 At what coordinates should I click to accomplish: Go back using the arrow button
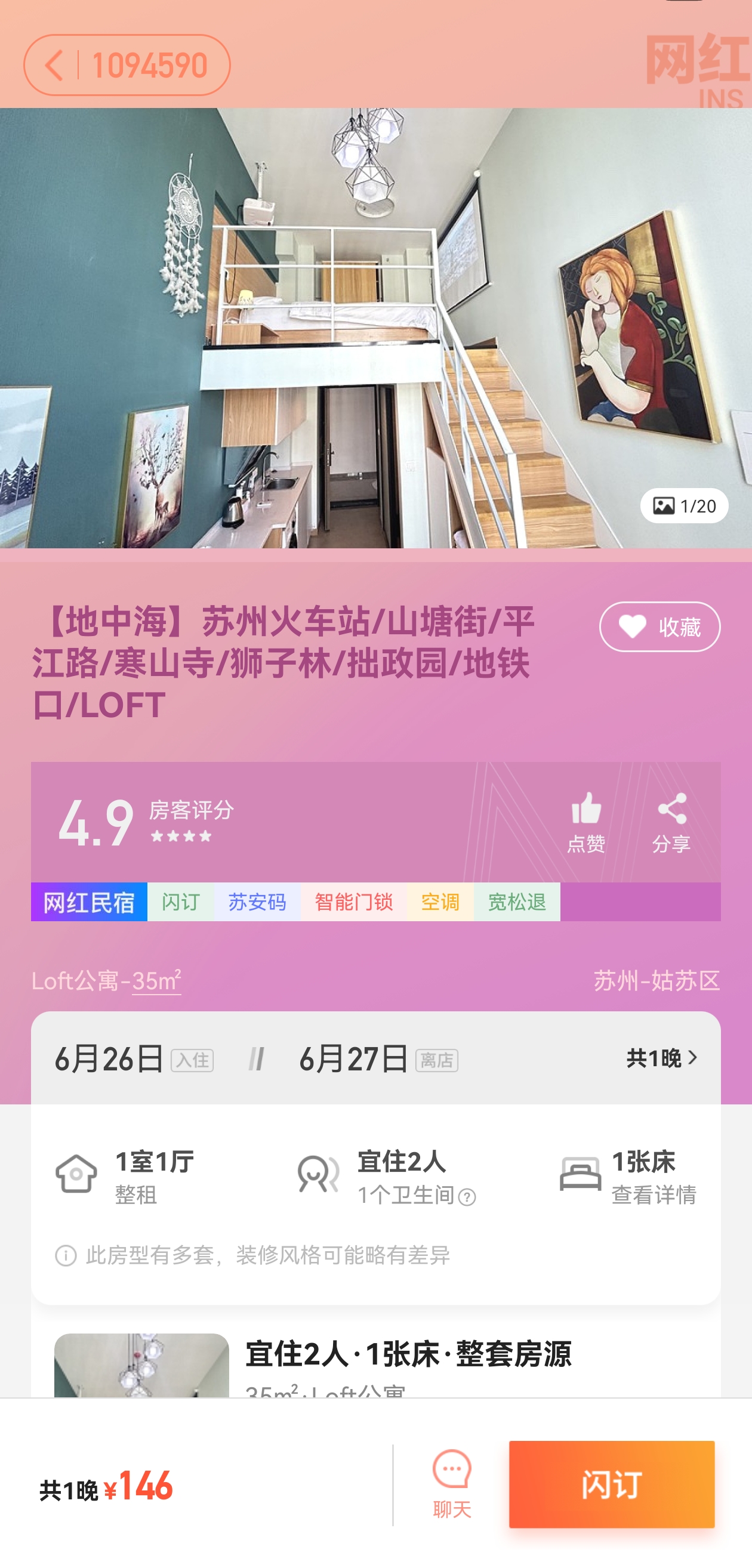(x=54, y=65)
